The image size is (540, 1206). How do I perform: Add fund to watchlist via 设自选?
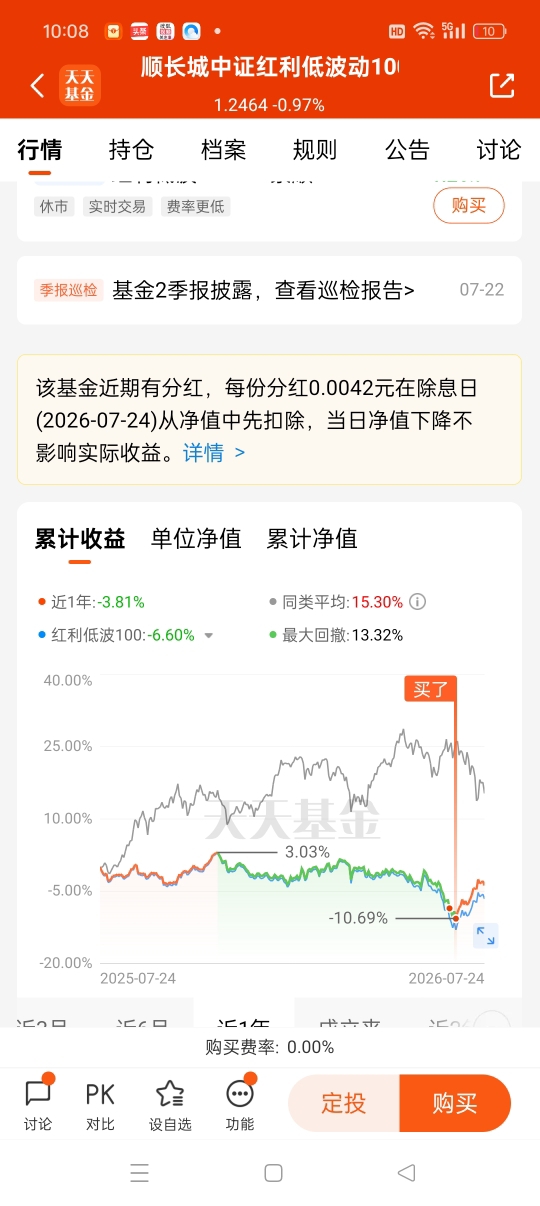170,1104
